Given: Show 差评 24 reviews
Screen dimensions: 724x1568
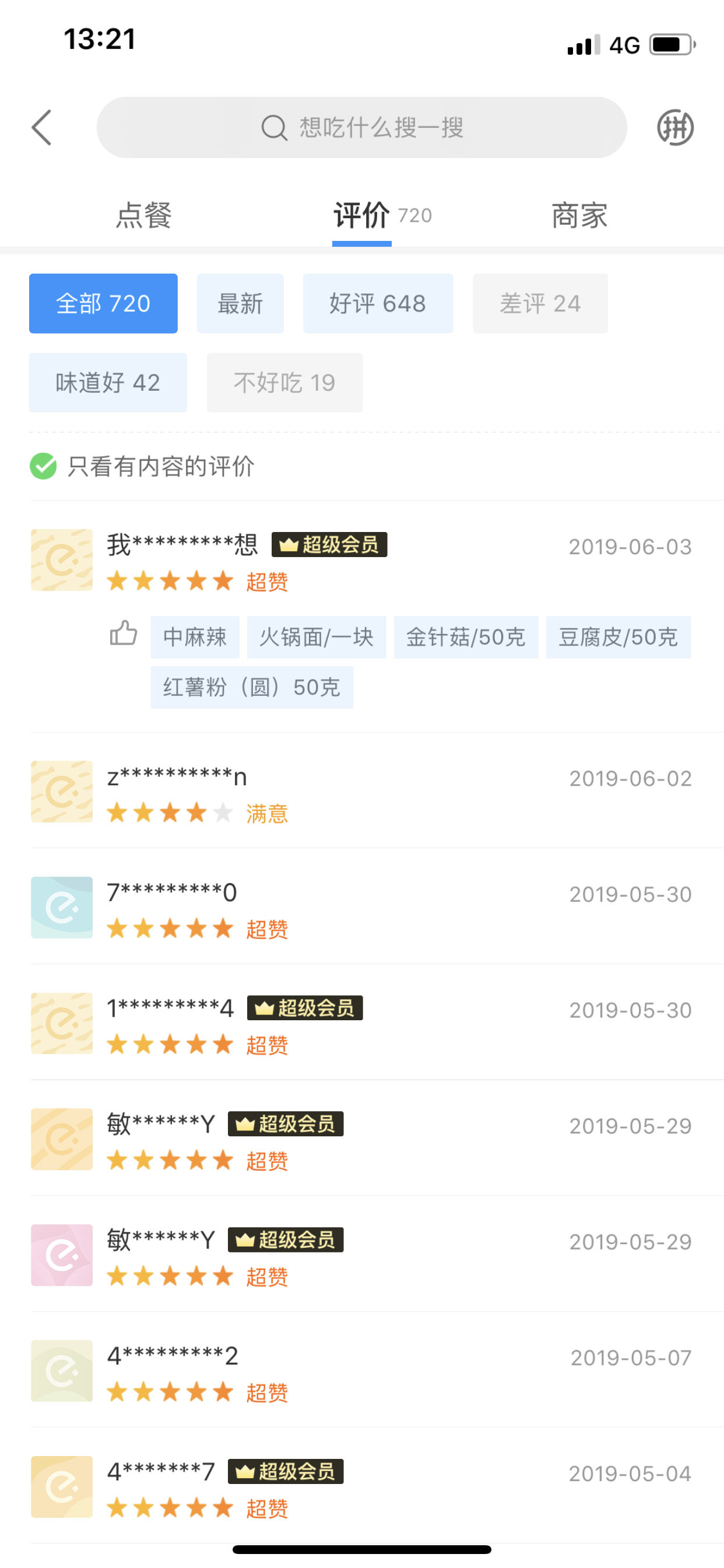Looking at the screenshot, I should (x=540, y=303).
